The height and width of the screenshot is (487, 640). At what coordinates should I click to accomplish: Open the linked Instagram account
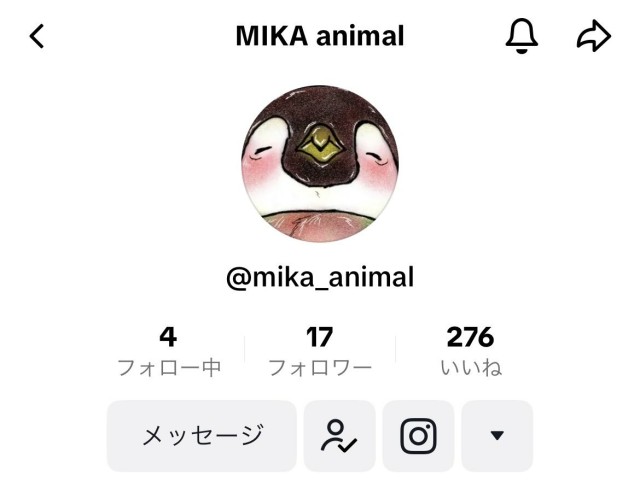pyautogui.click(x=418, y=435)
